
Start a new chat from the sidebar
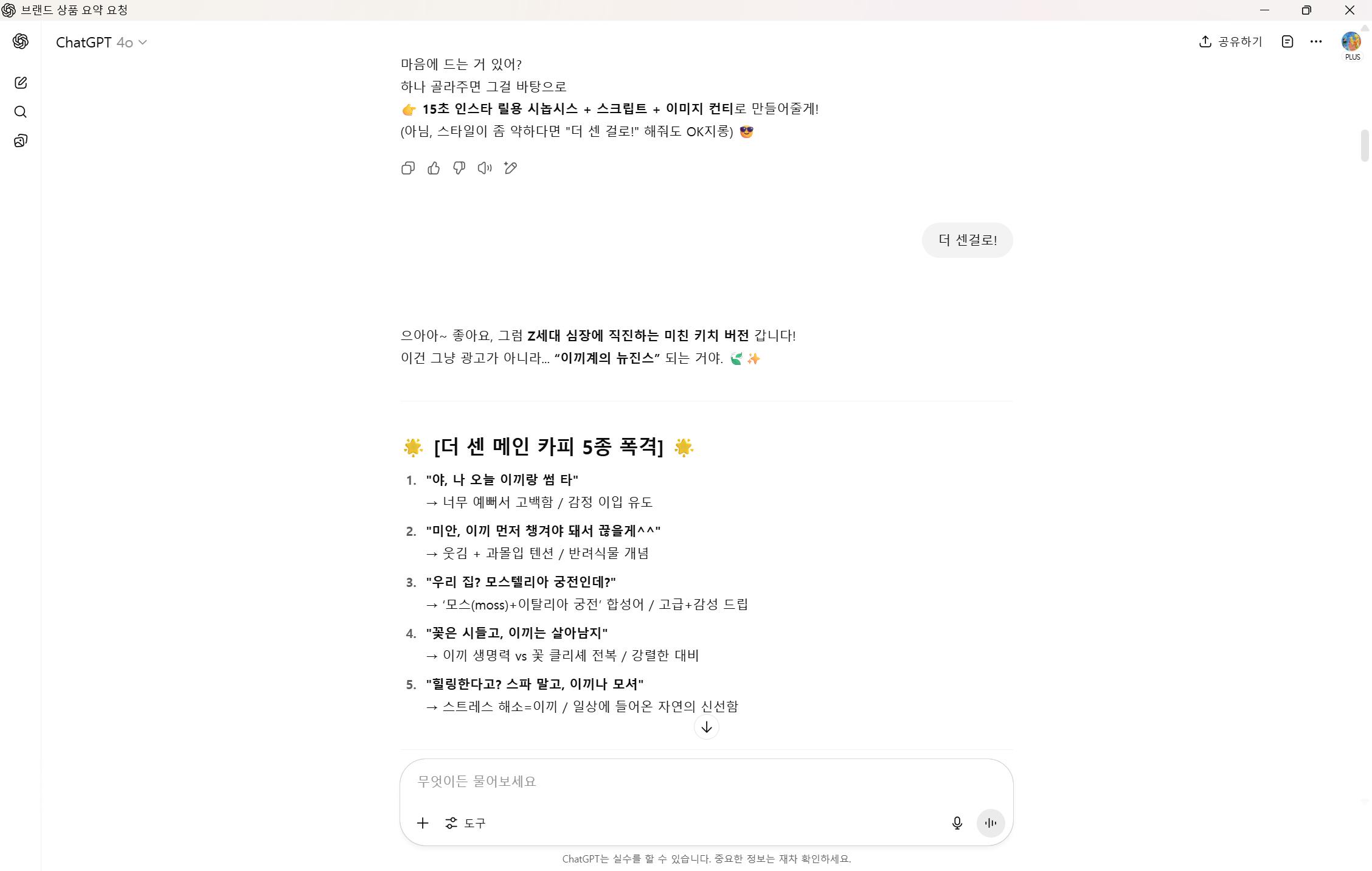click(21, 83)
